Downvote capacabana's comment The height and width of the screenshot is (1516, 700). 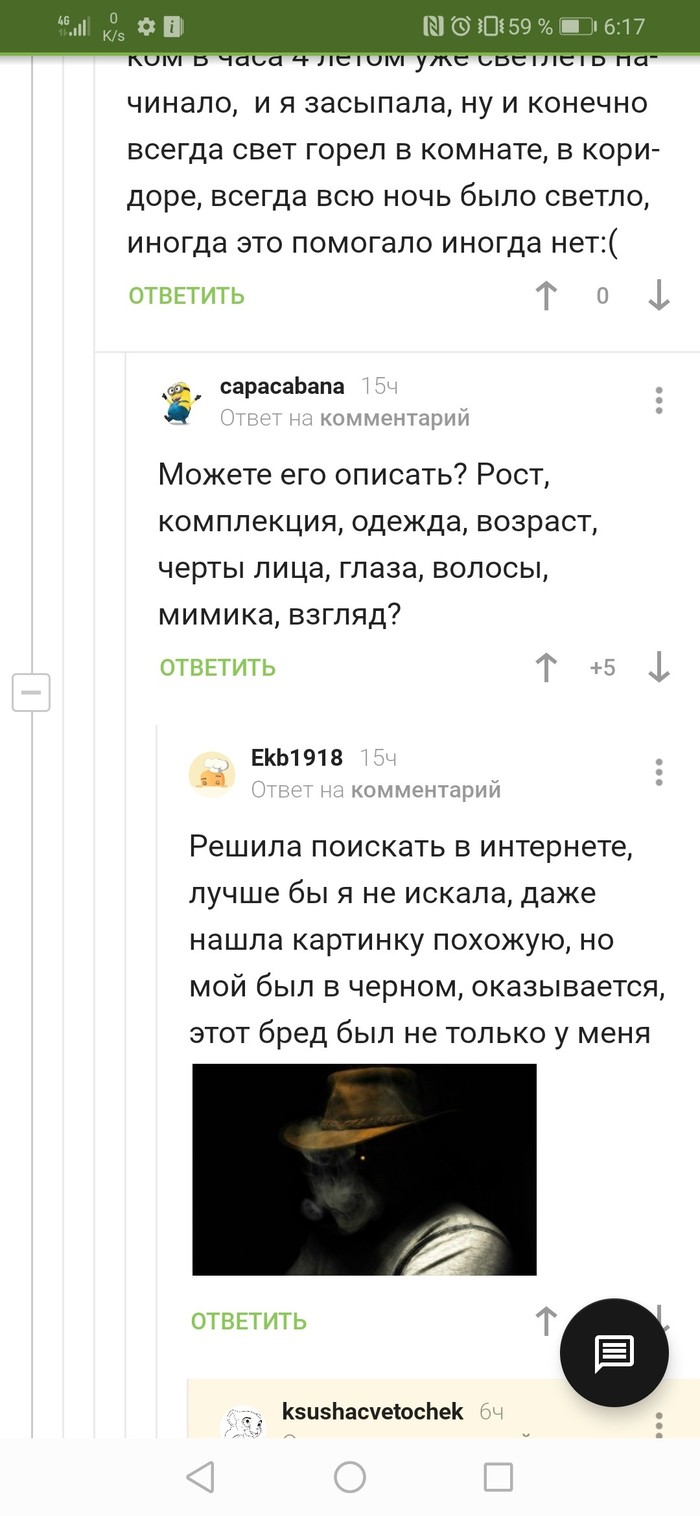(659, 668)
